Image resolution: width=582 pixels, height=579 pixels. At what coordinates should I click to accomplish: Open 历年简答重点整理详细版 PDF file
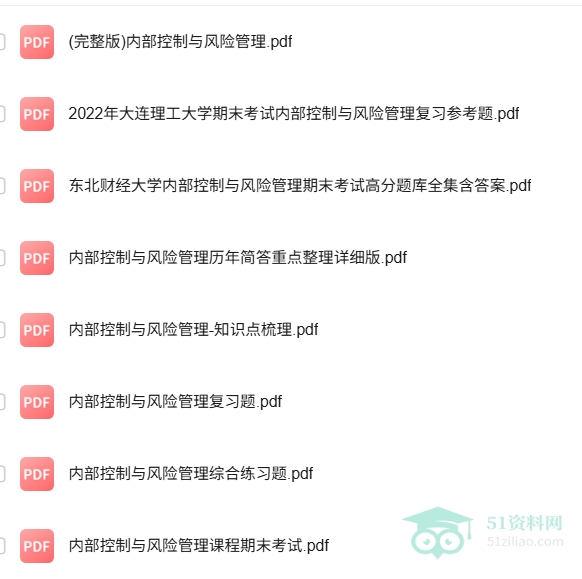pos(238,258)
